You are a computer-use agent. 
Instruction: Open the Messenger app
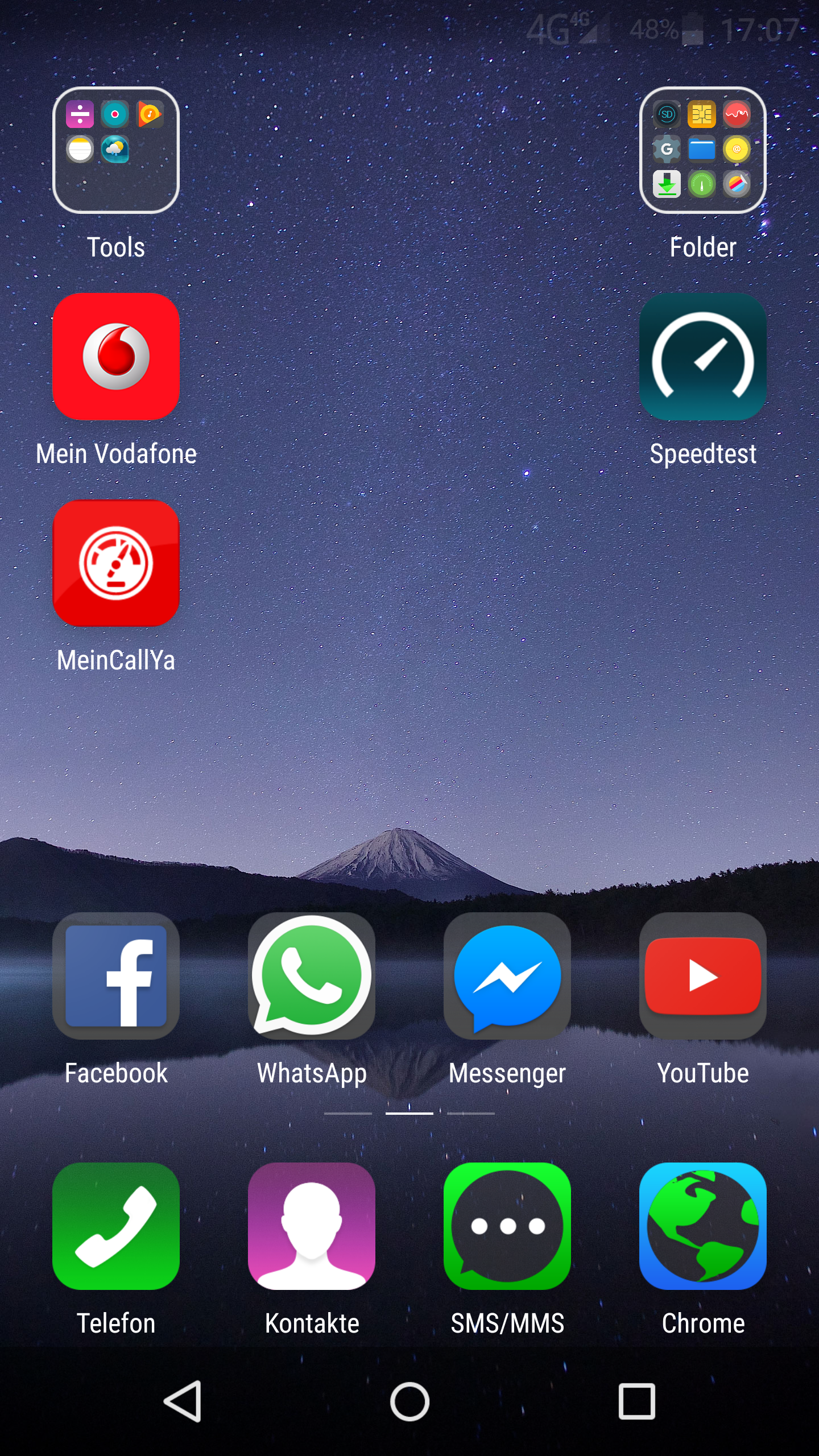(x=507, y=976)
